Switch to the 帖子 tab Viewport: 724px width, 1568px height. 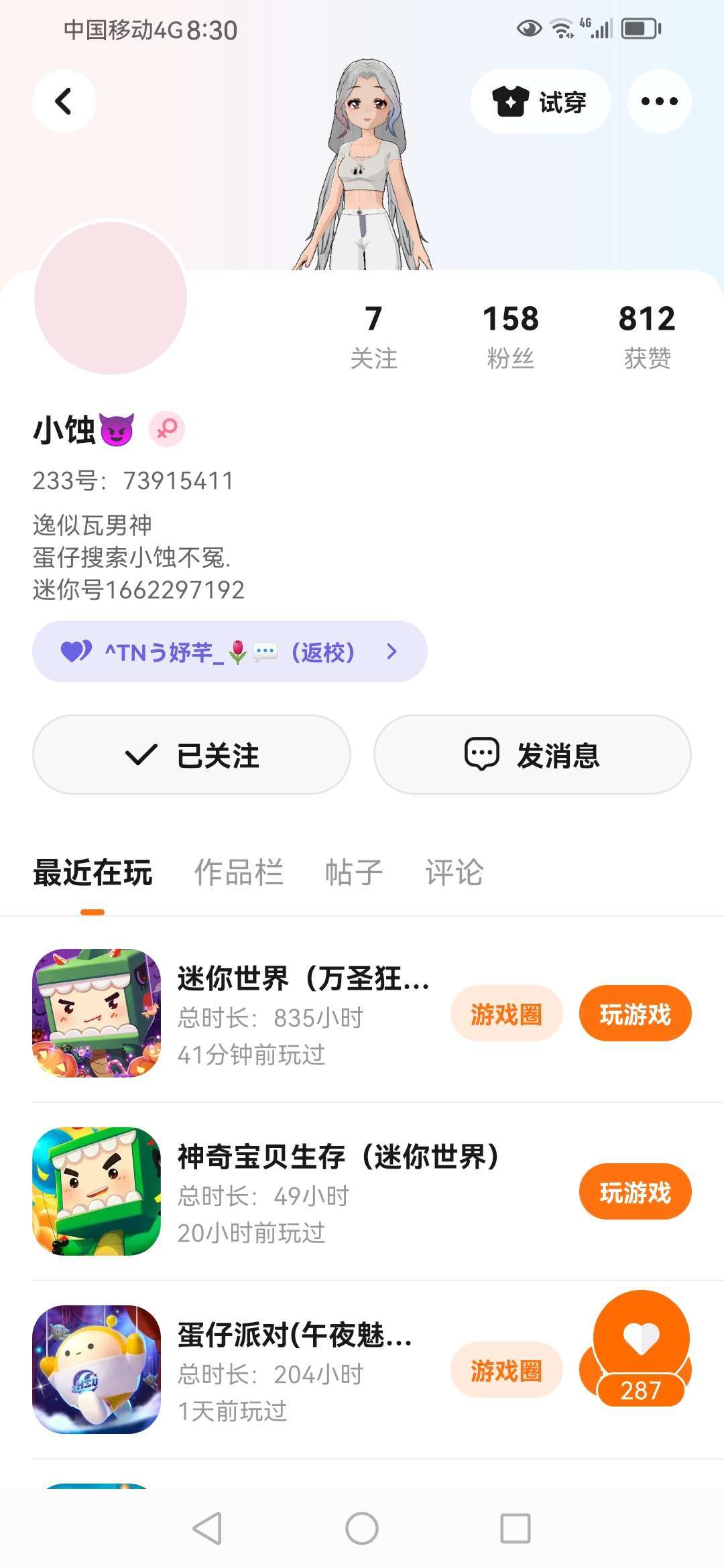pyautogui.click(x=354, y=872)
